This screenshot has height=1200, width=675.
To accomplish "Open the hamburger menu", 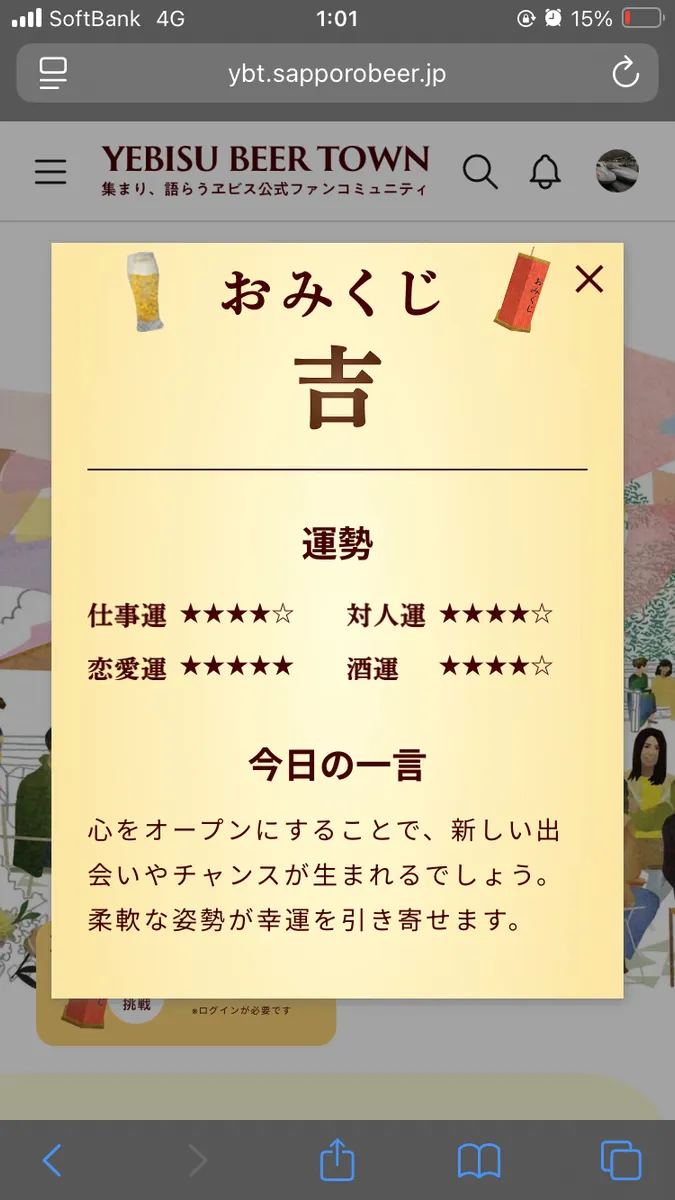I will (50, 172).
